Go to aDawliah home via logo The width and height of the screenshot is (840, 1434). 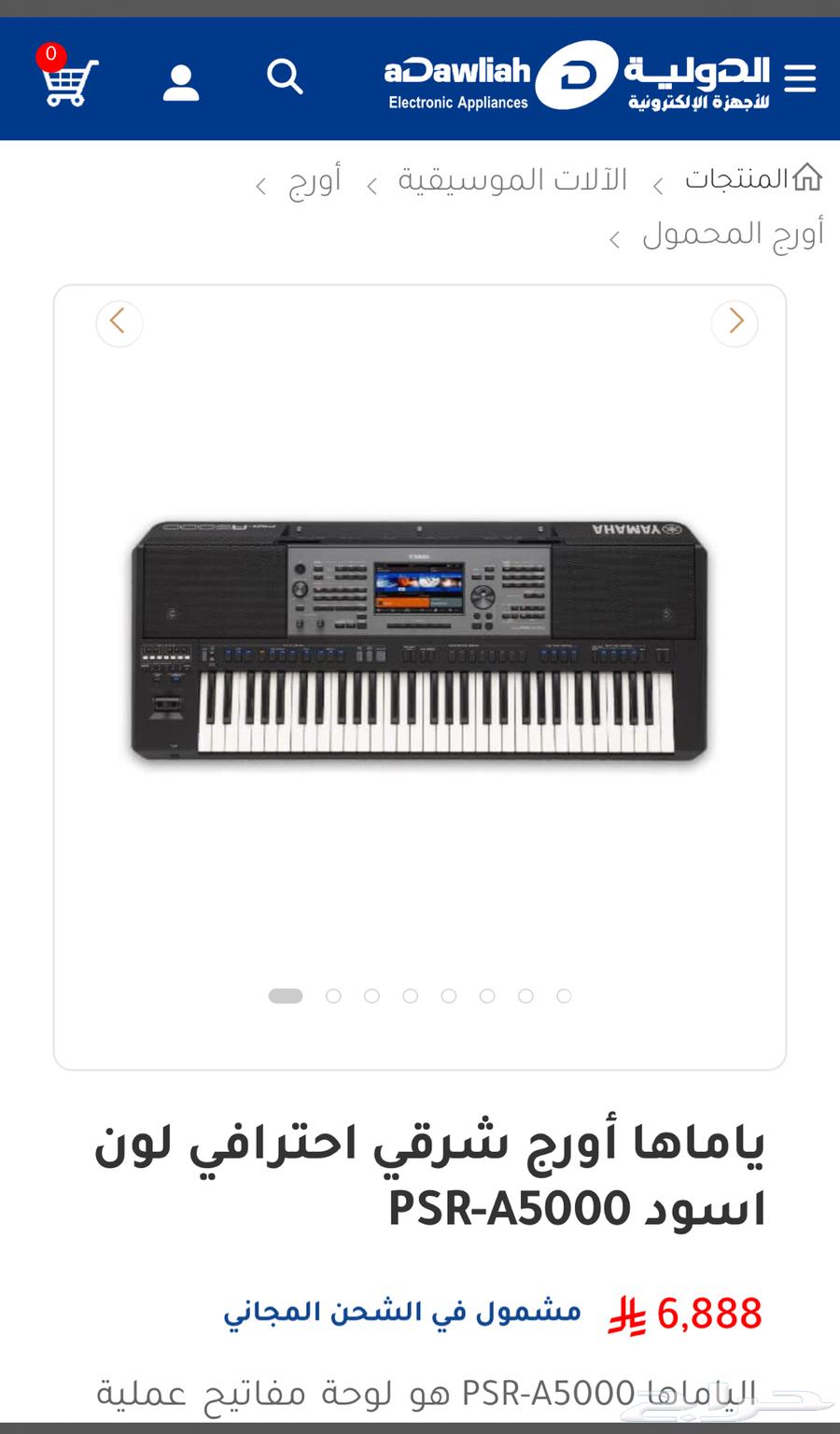(x=576, y=78)
